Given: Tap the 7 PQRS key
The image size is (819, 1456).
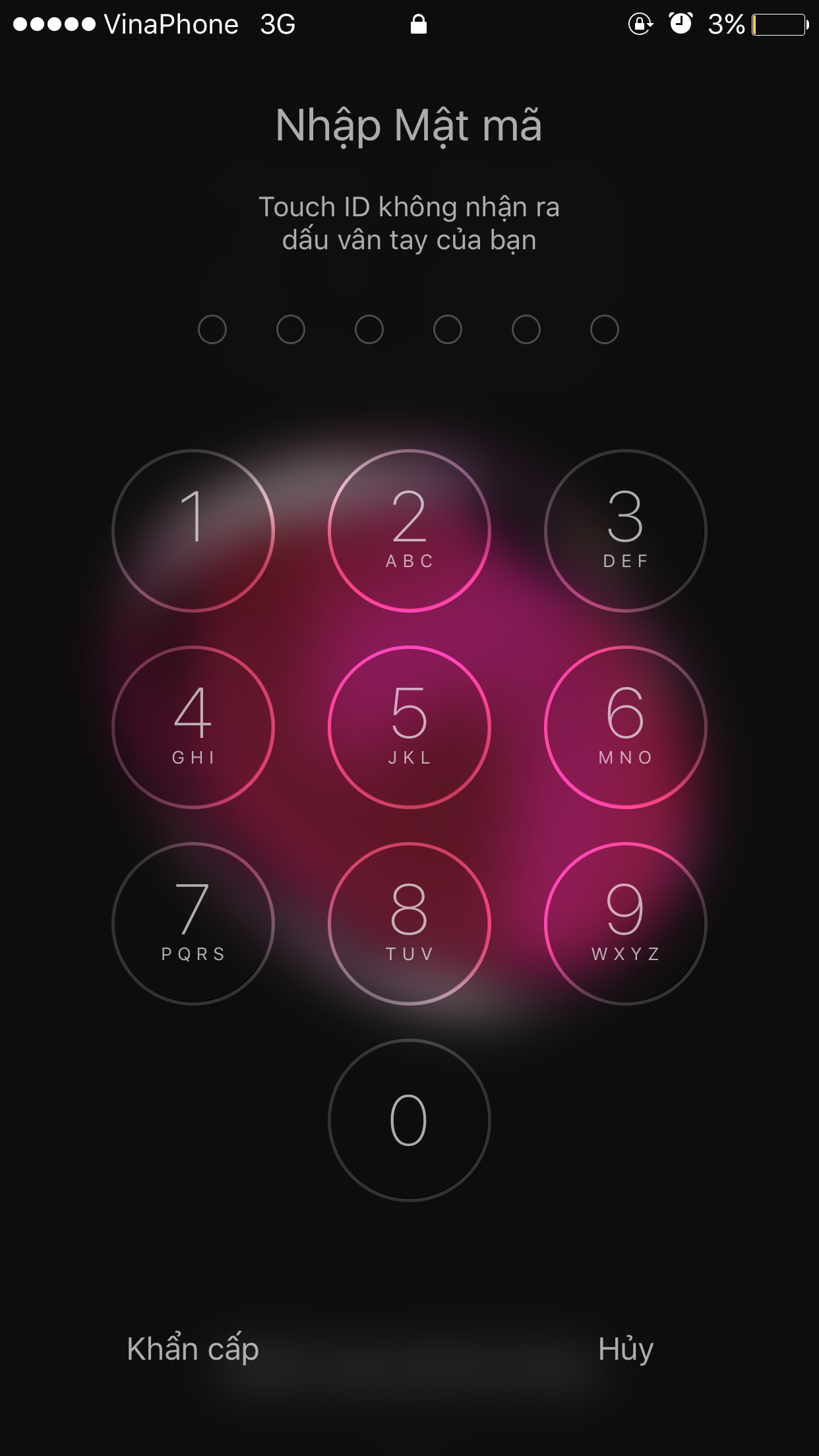Looking at the screenshot, I should point(193,923).
